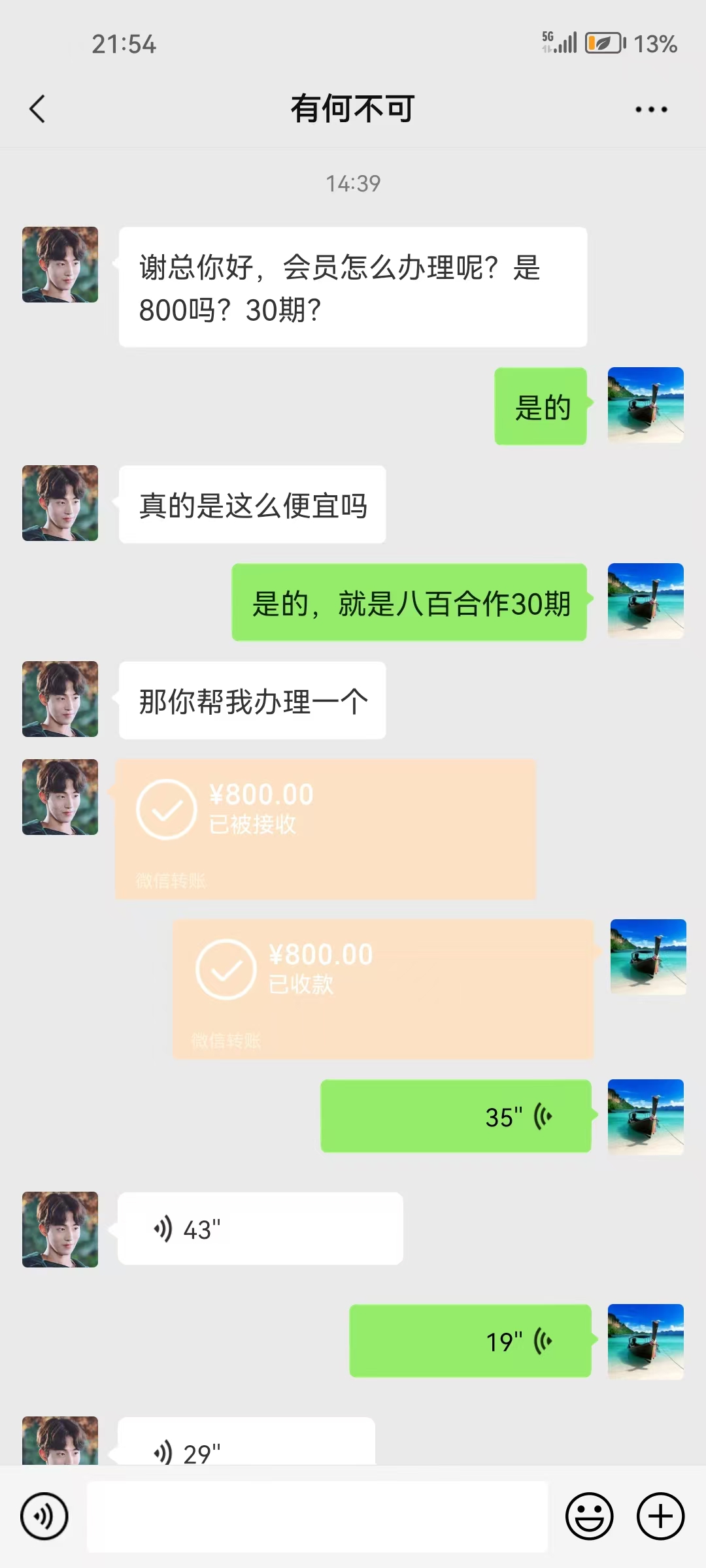The height and width of the screenshot is (1568, 706).
Task: Open the ¥800.00 已收款 transfer card
Action: click(382, 988)
